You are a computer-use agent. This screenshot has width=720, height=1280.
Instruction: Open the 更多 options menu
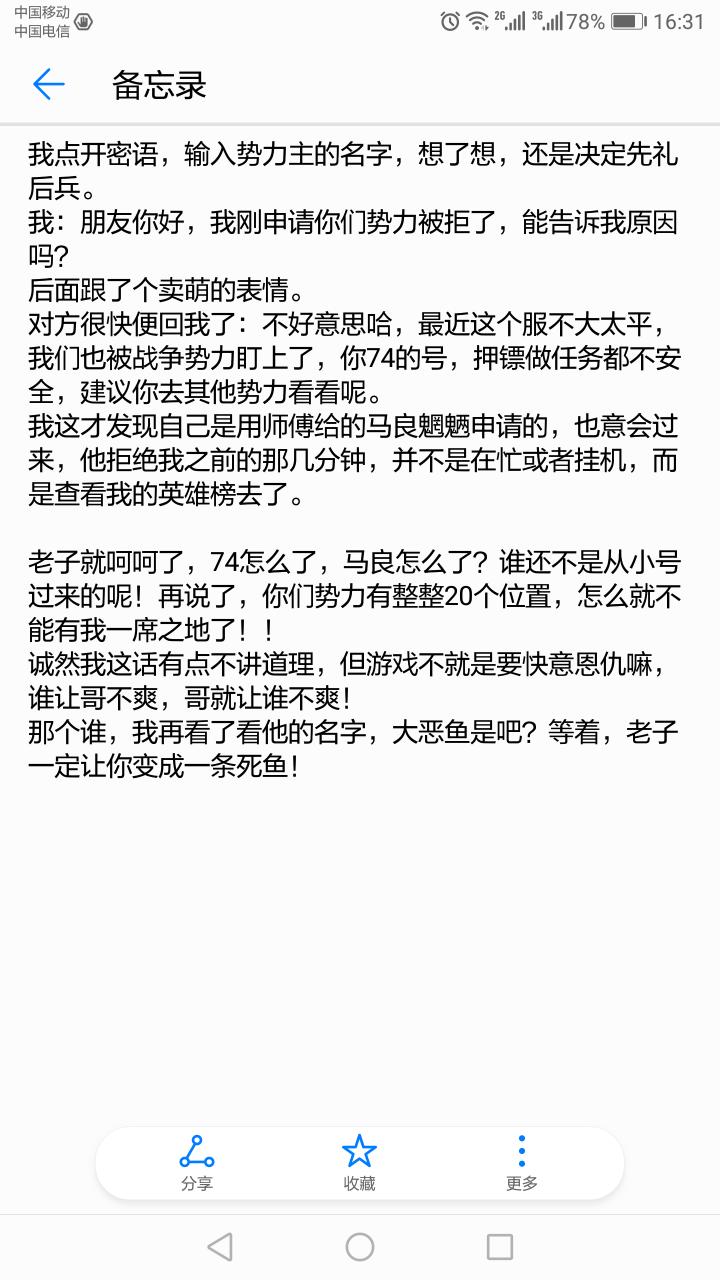pos(522,1163)
